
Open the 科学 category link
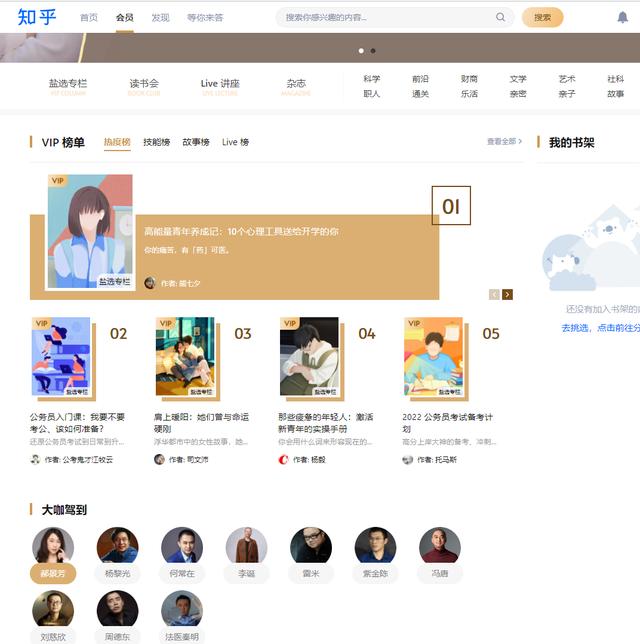(x=371, y=79)
